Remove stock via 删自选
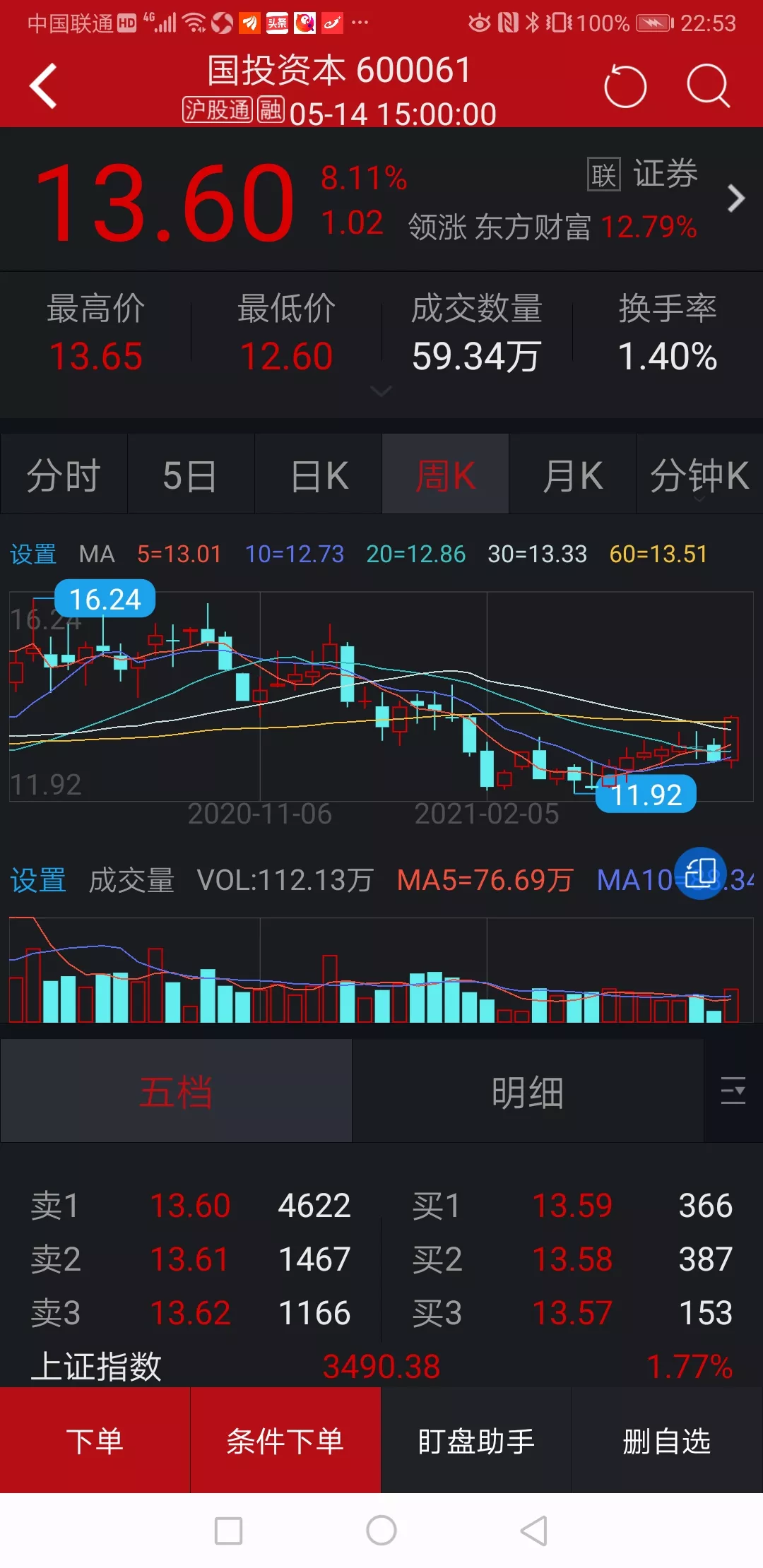This screenshot has height=1568, width=763. coord(667,1441)
